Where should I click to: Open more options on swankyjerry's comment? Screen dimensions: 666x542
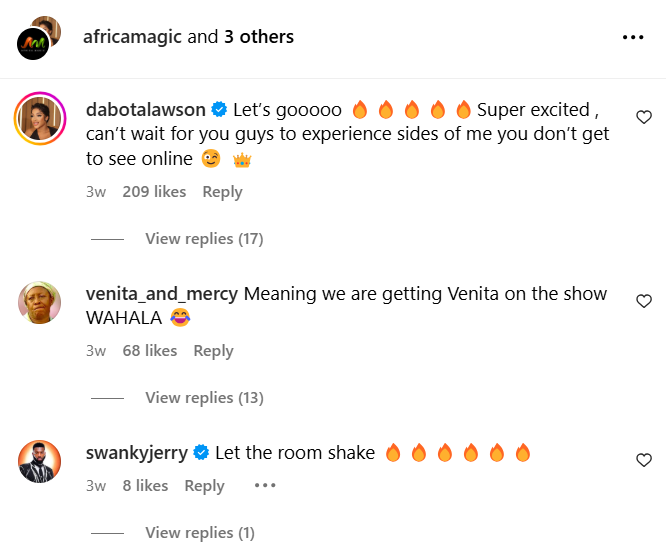[x=264, y=485]
